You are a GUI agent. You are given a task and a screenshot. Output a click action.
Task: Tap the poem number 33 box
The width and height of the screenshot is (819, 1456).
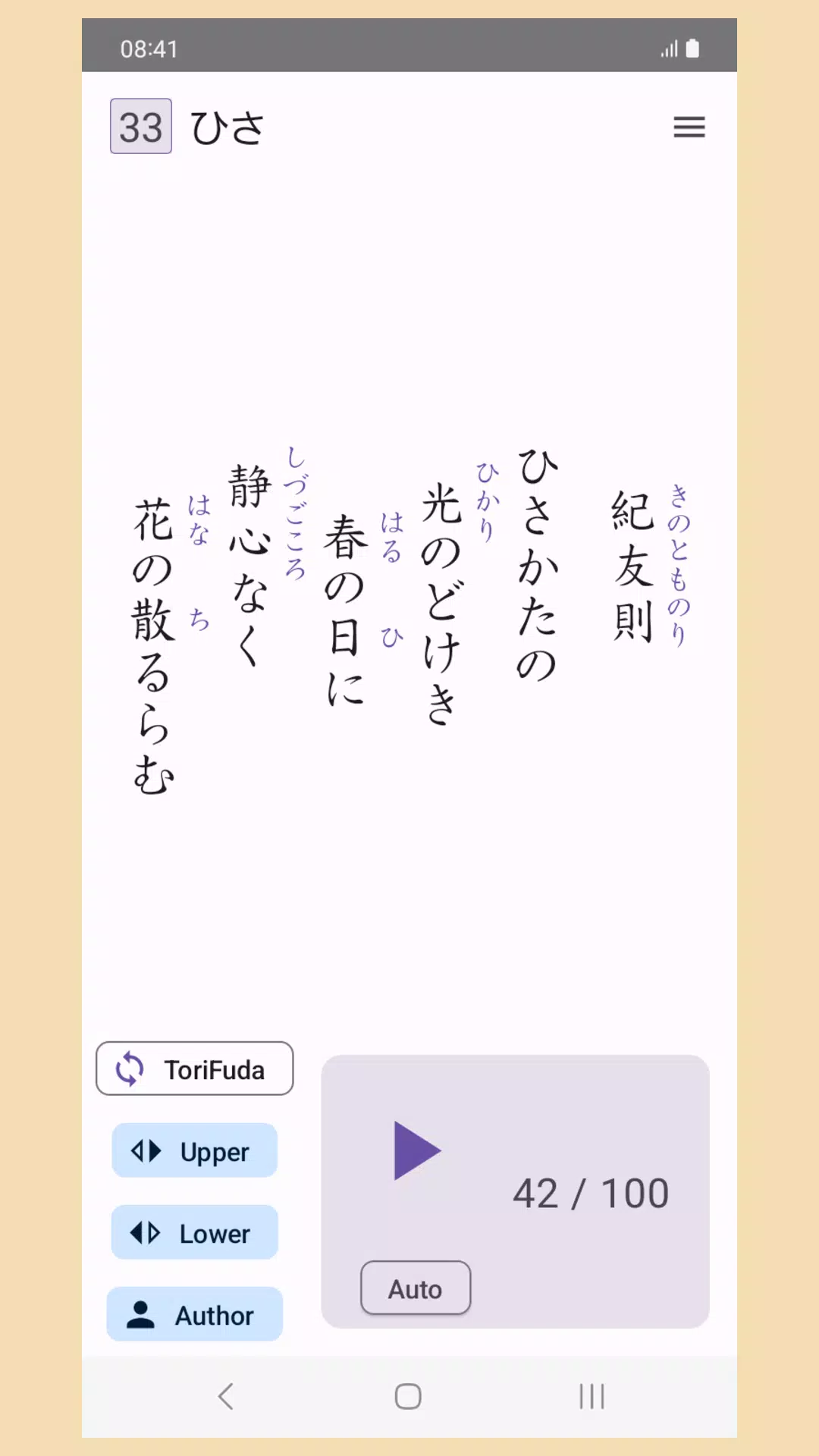(x=141, y=127)
